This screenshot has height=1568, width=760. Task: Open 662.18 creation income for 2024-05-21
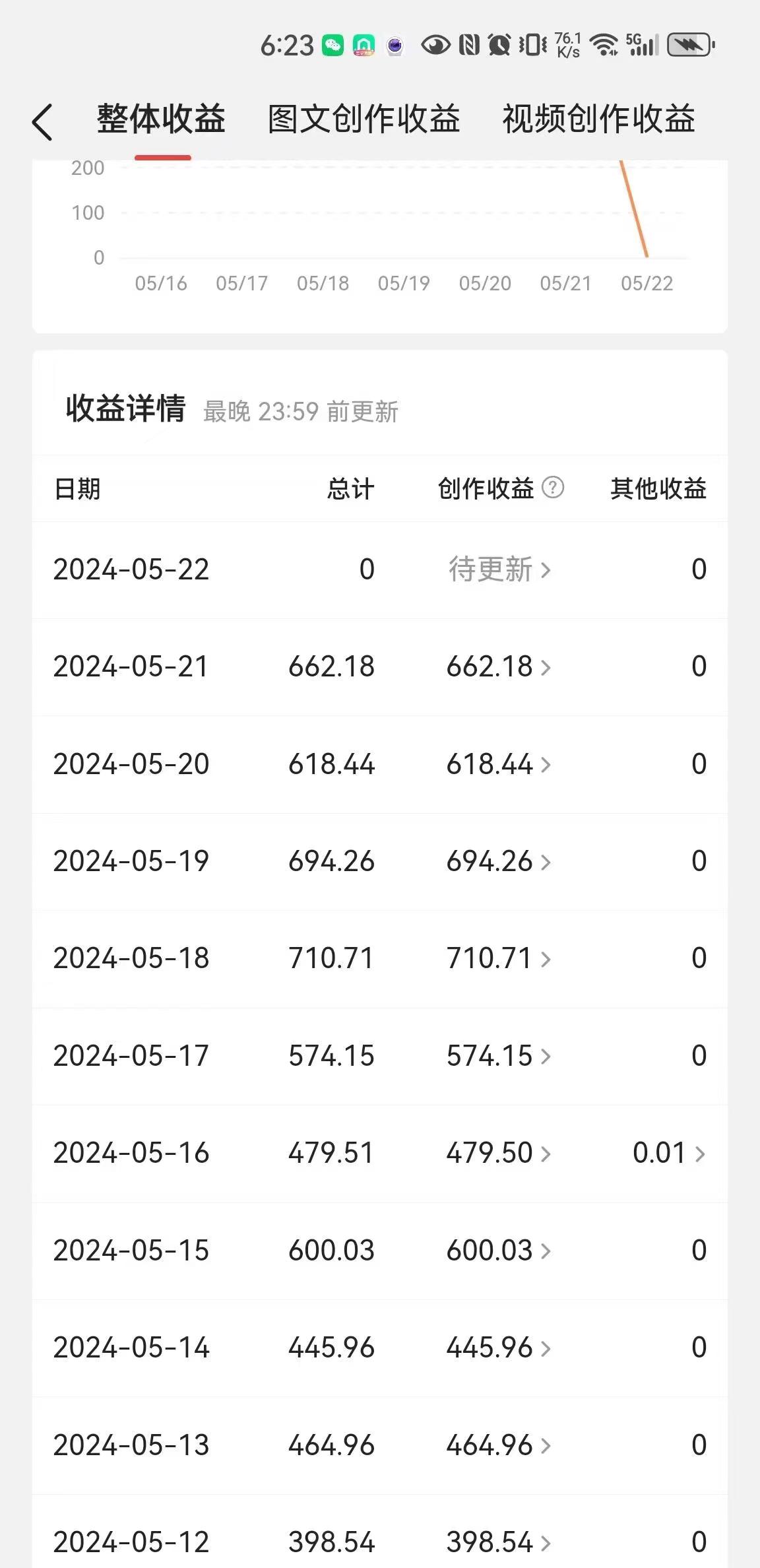pyautogui.click(x=499, y=667)
